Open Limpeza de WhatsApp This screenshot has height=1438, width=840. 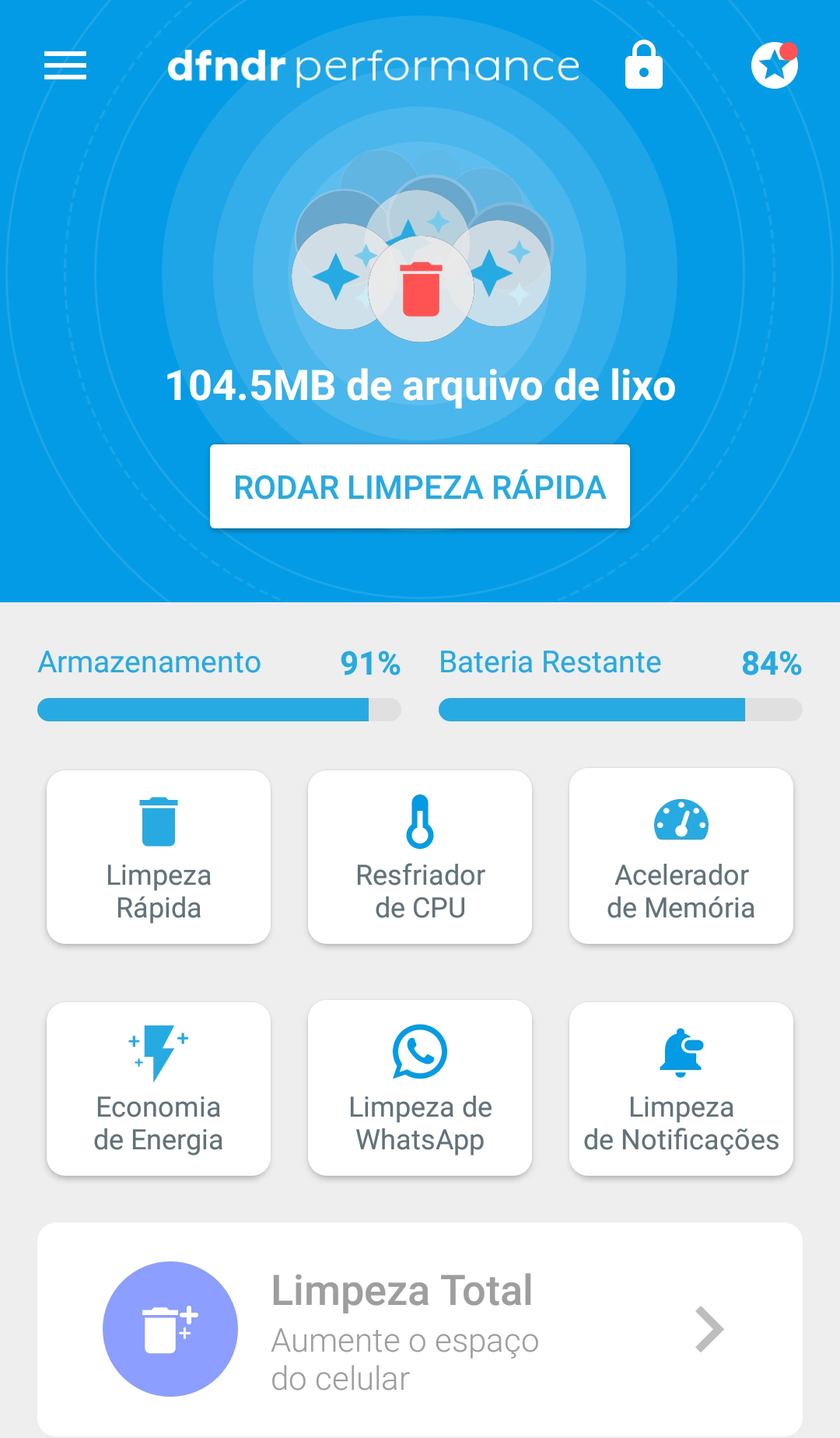click(x=420, y=1089)
